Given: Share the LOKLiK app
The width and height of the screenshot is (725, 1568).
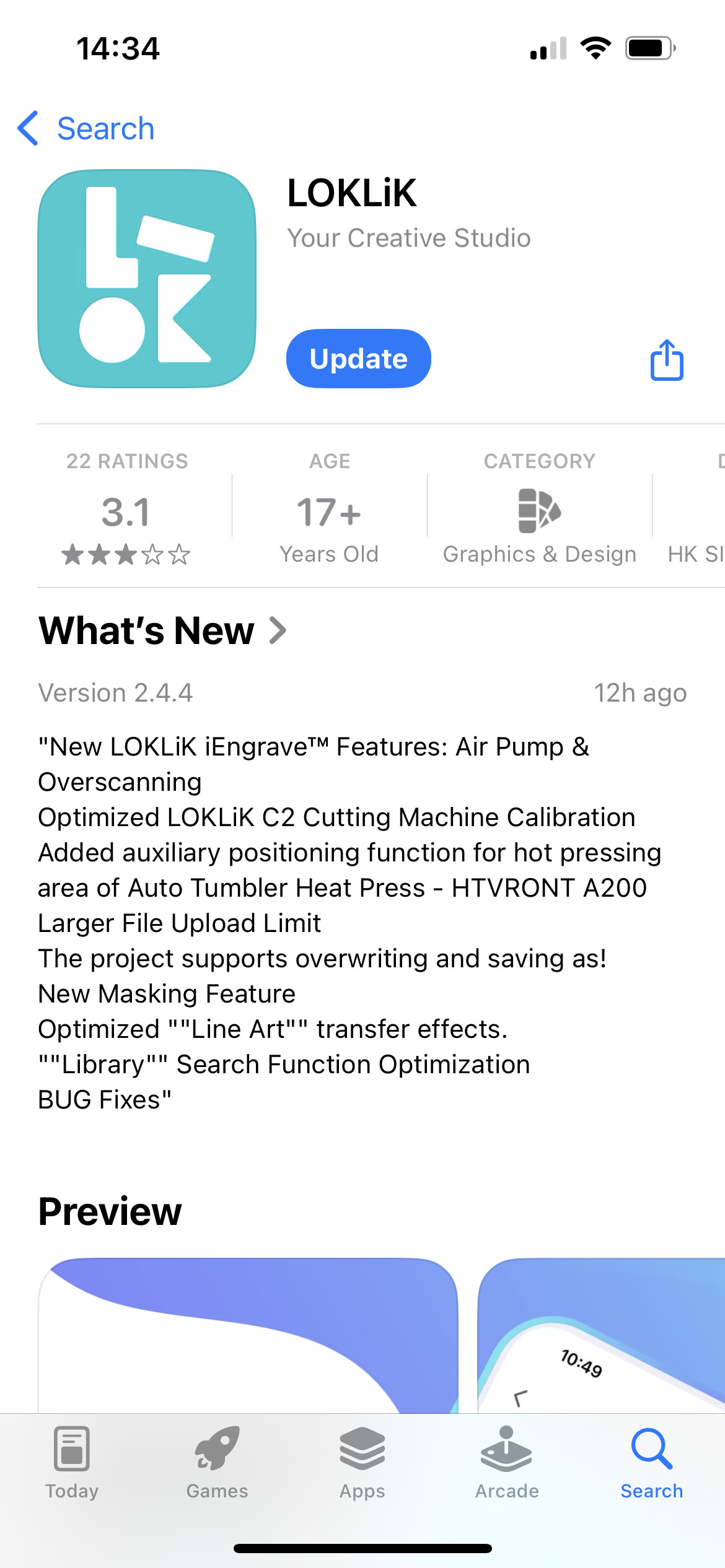Looking at the screenshot, I should tap(667, 360).
